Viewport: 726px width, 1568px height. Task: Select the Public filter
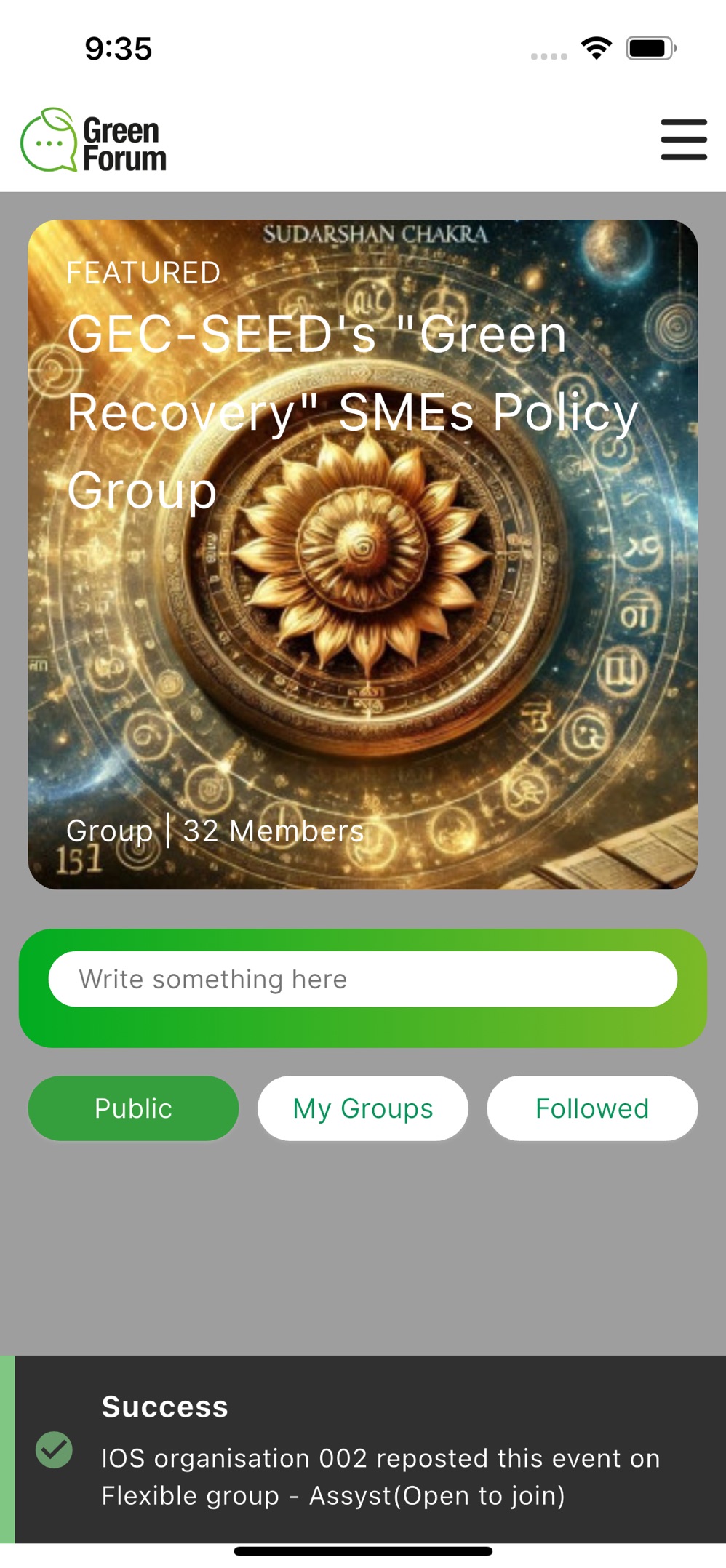click(133, 1108)
